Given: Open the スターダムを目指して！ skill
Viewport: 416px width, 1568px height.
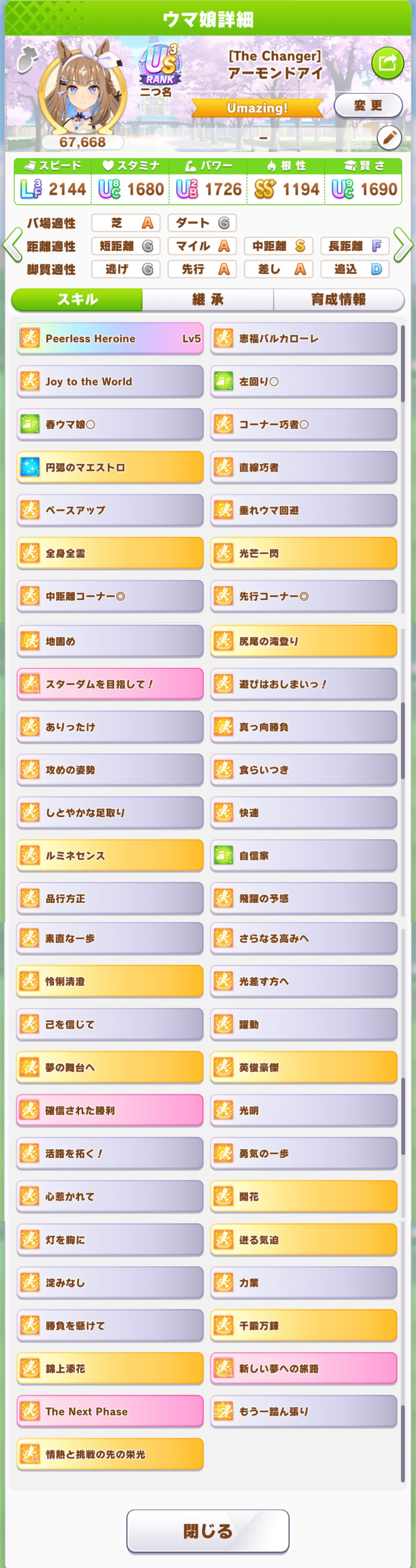Looking at the screenshot, I should pos(110,684).
